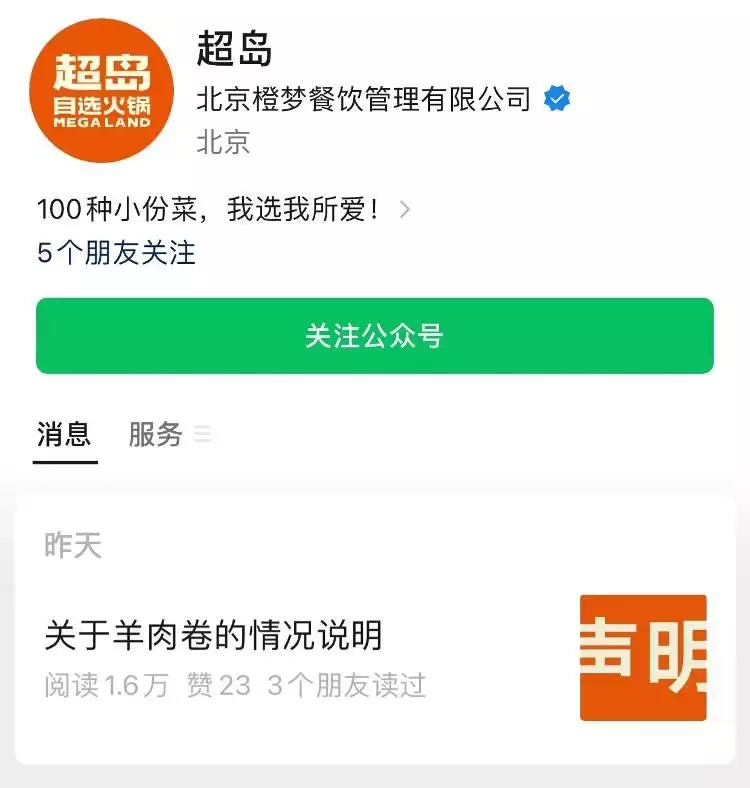Screen dimensions: 750x788
Task: Select the 消息 tab
Action: (65, 434)
